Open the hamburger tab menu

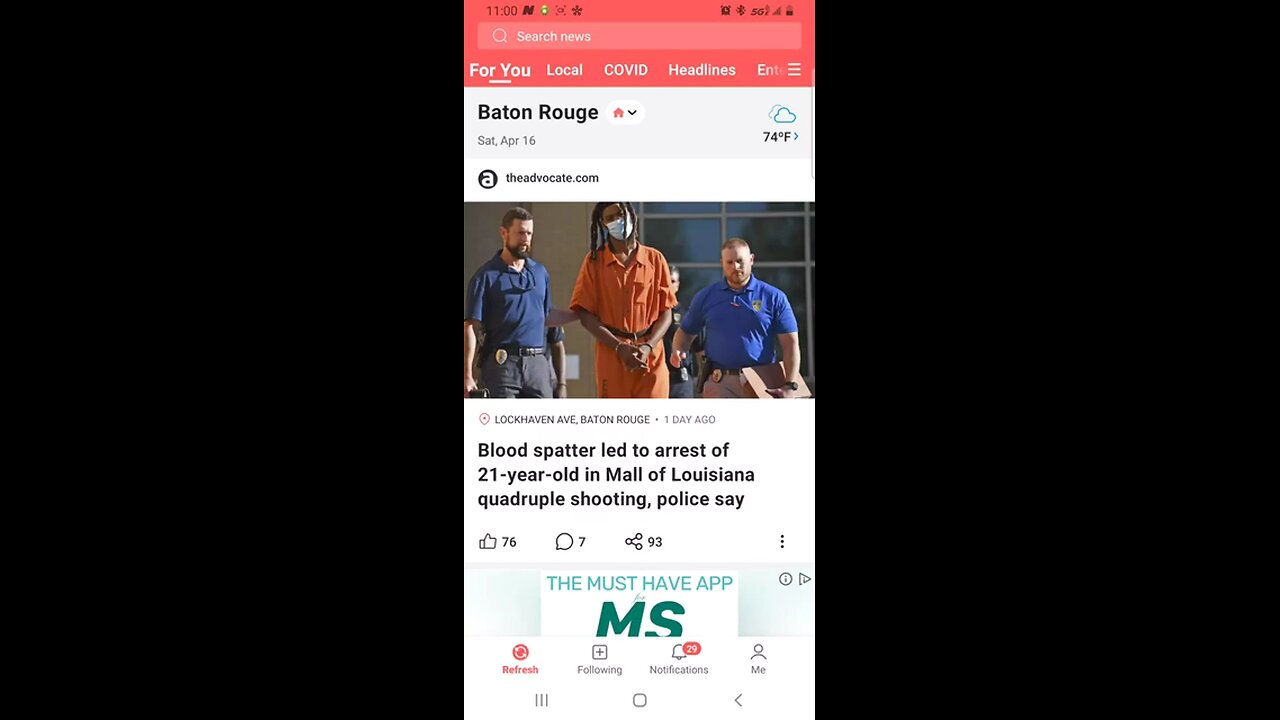[794, 70]
